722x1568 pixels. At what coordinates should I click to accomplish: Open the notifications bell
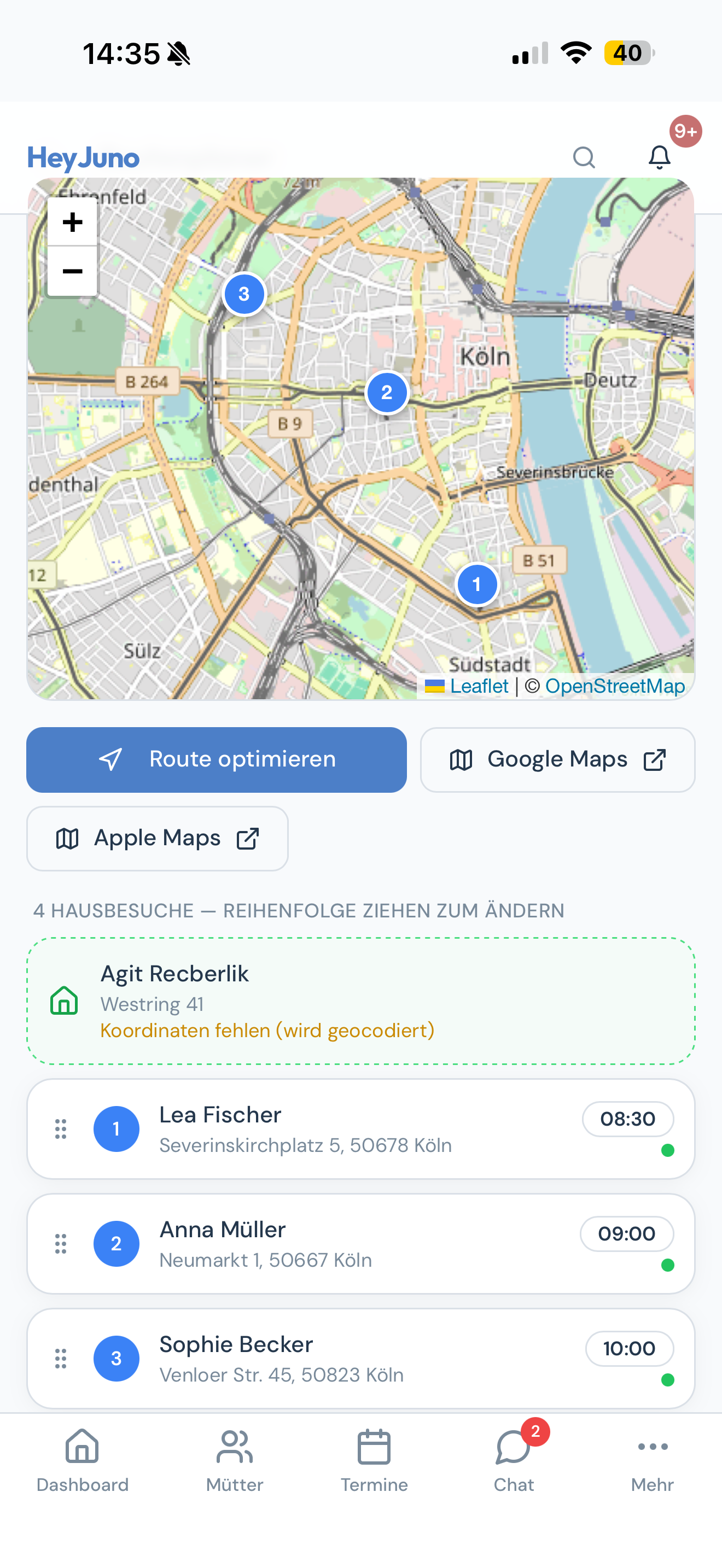(659, 157)
